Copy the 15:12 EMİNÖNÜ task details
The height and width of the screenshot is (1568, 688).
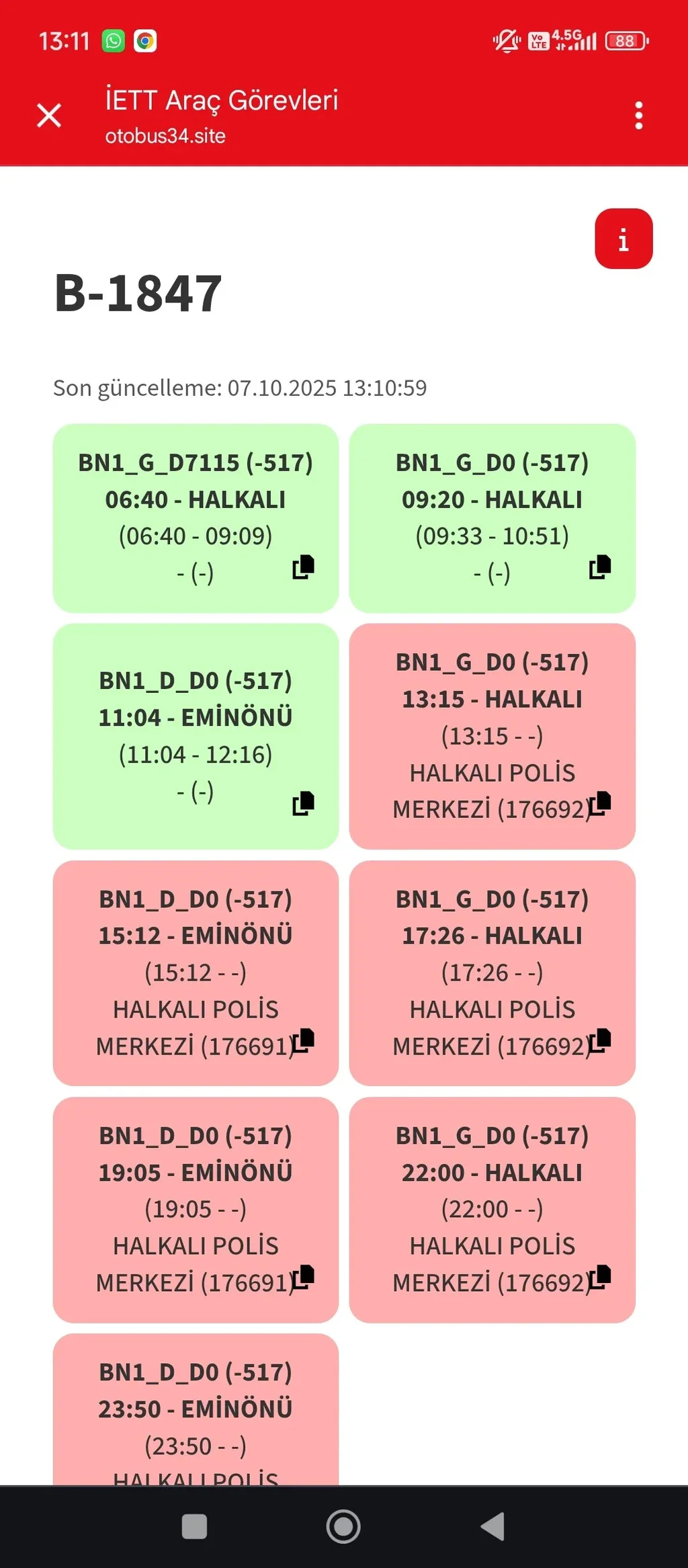303,1040
